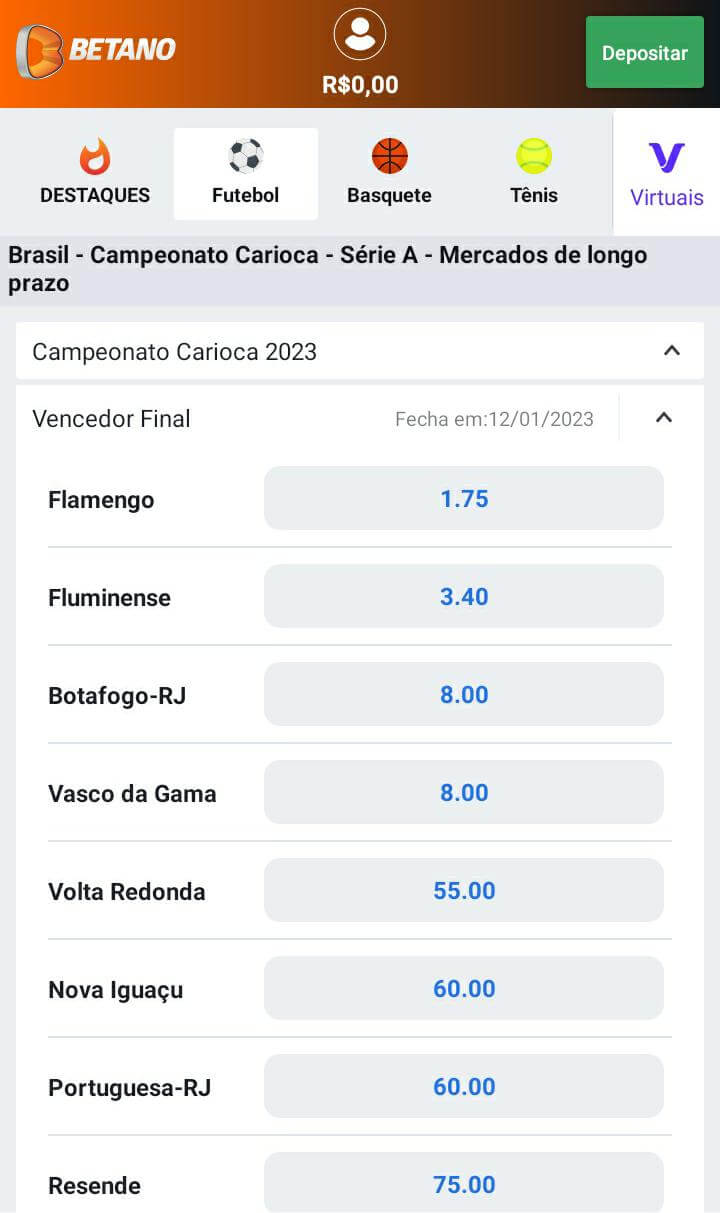Bet on Volta Redonda at 55.00
Image resolution: width=720 pixels, height=1213 pixels.
point(464,890)
